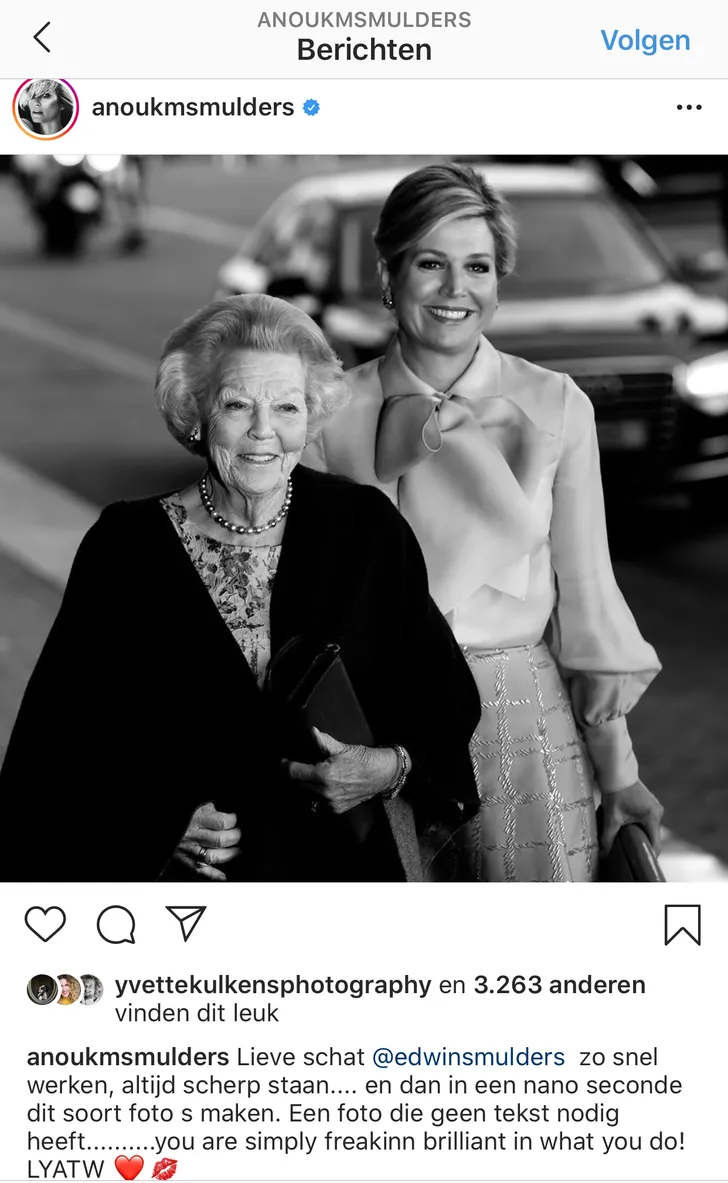Open anoukmsmulders' profile picture story
The height and width of the screenshot is (1183, 728).
click(45, 107)
